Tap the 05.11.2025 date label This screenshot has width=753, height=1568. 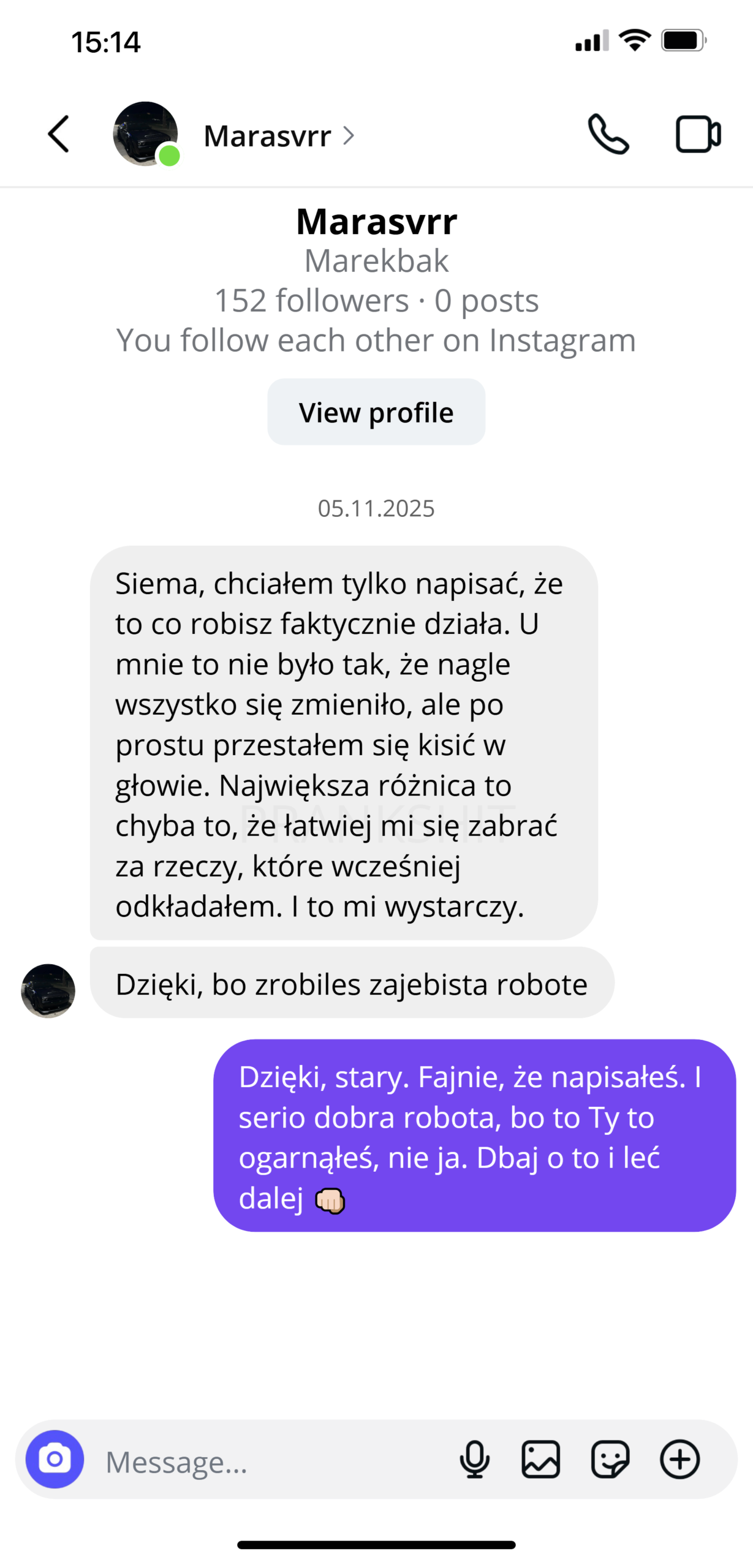tap(376, 508)
